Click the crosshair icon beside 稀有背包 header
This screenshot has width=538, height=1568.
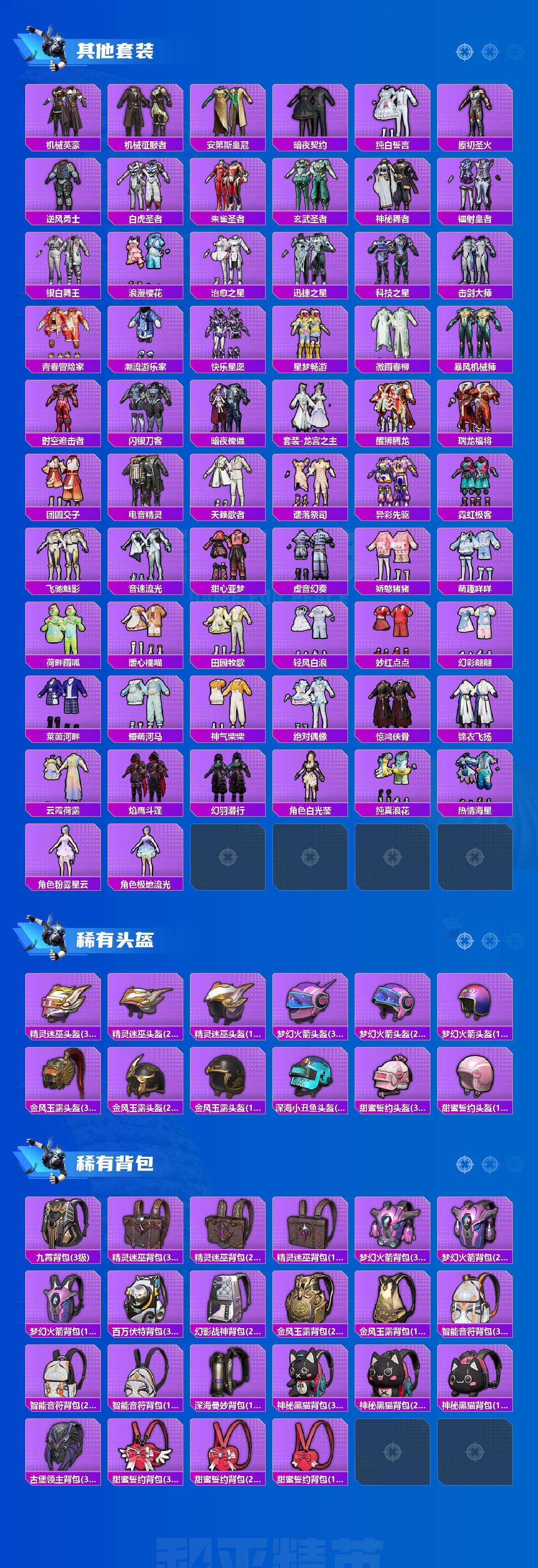[x=464, y=1164]
